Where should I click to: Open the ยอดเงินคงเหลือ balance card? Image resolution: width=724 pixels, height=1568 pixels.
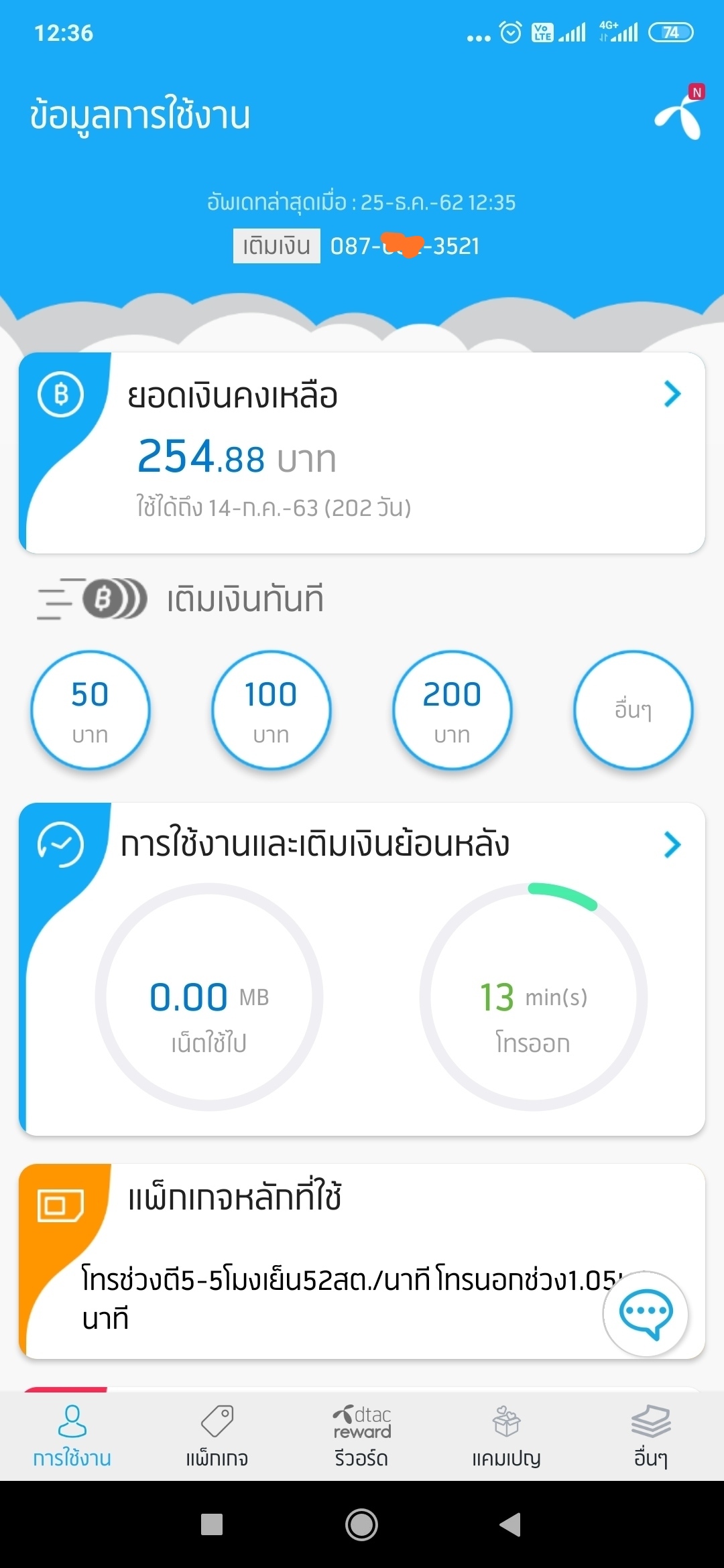tap(362, 452)
